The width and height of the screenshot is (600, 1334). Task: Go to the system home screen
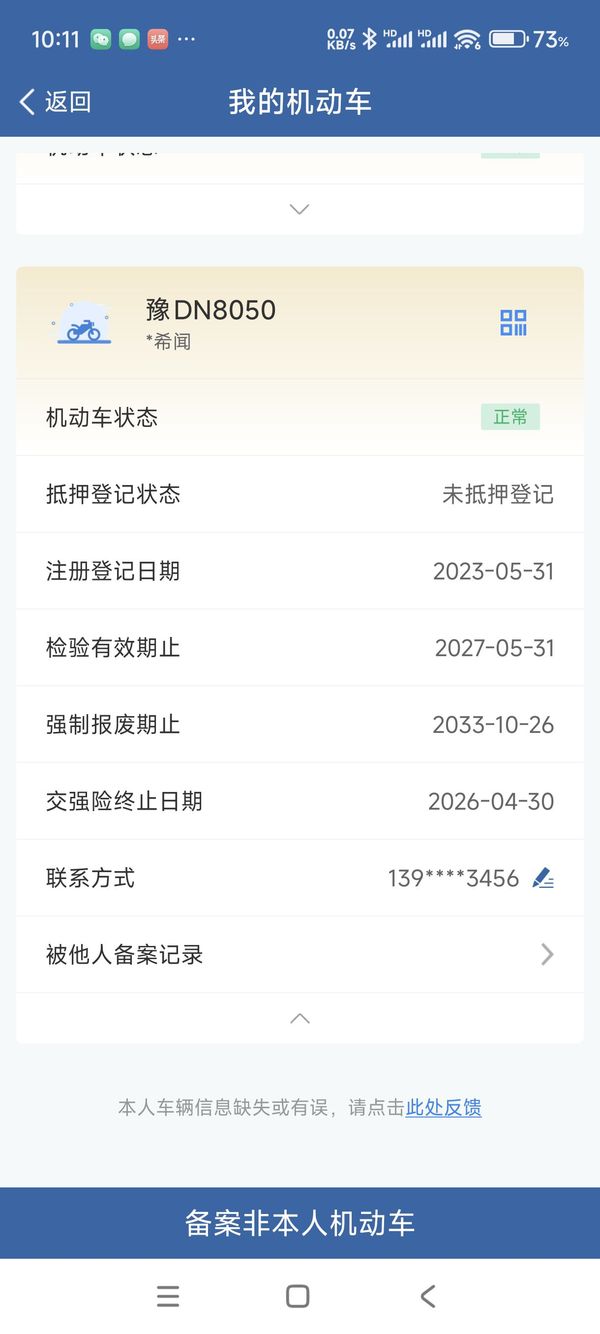pyautogui.click(x=297, y=1296)
